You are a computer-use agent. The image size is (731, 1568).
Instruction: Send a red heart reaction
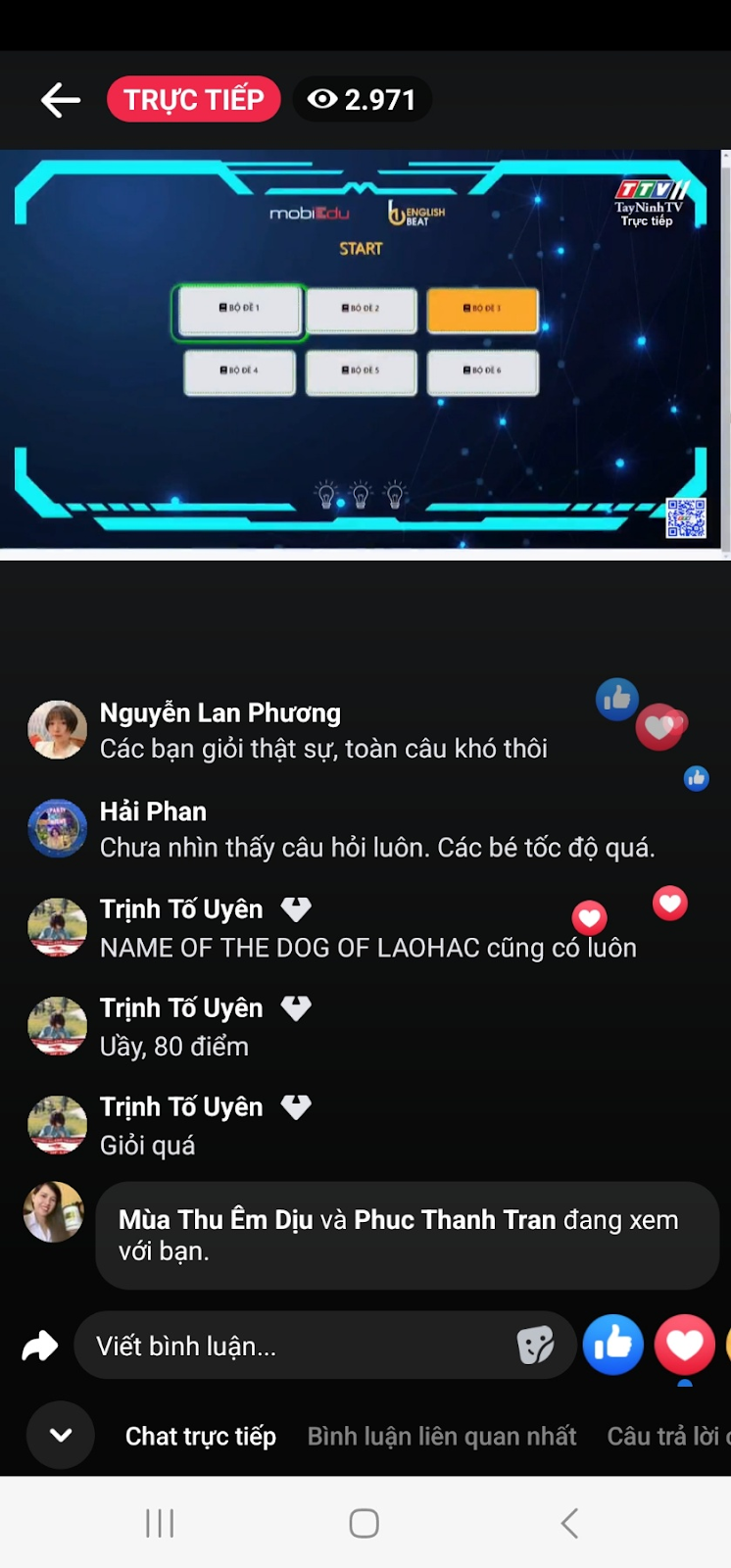click(x=684, y=1345)
